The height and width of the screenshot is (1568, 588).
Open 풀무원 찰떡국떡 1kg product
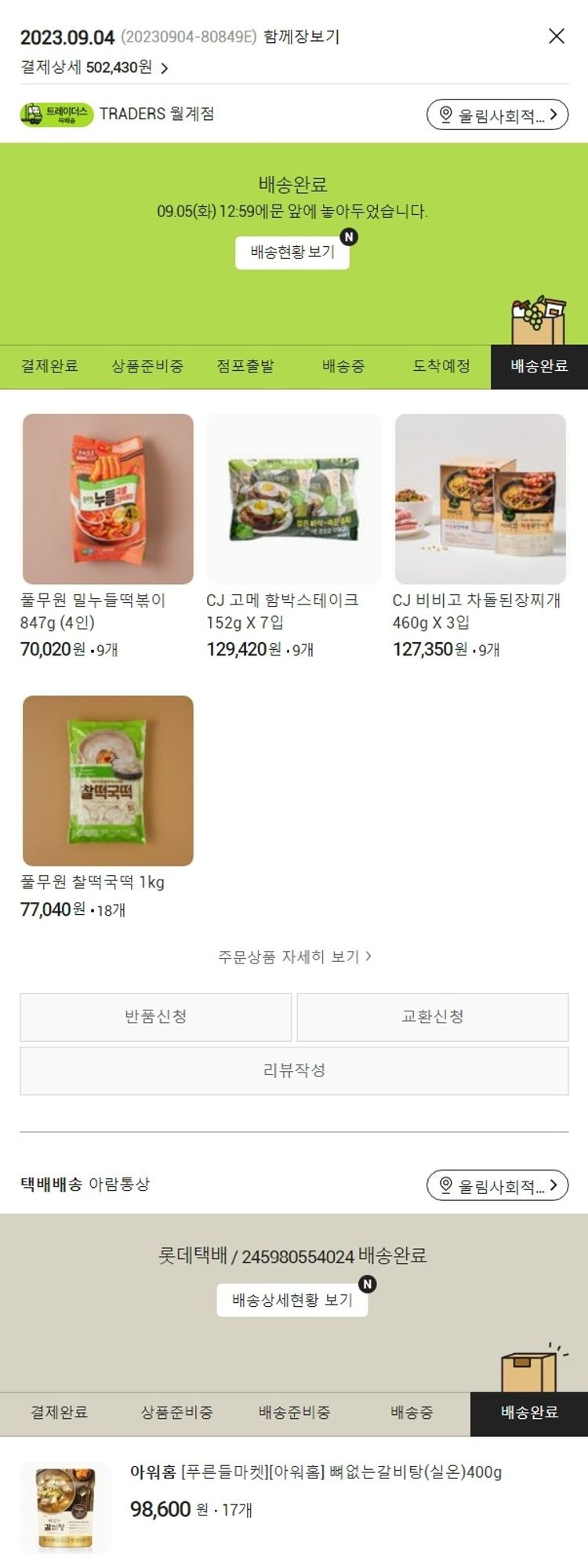click(108, 781)
